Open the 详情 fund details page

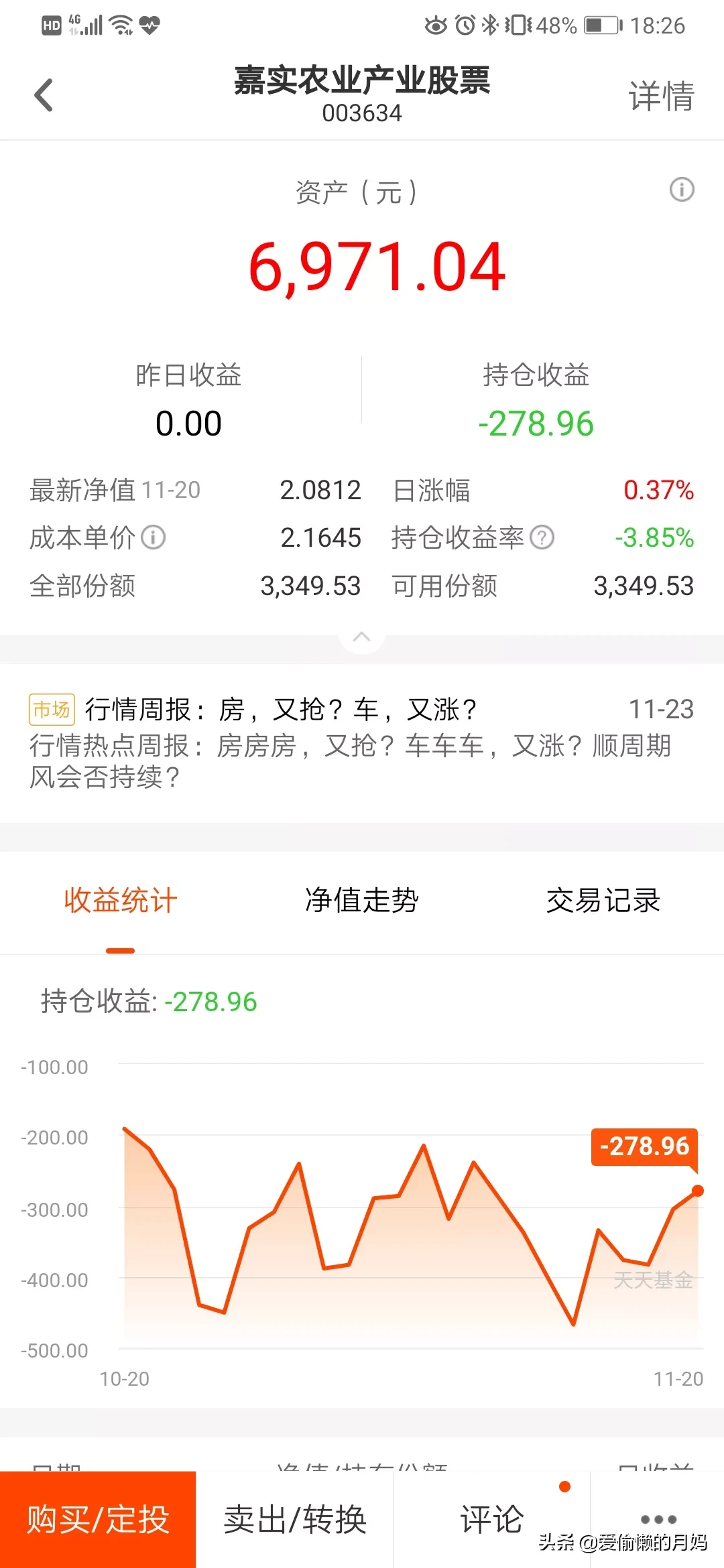[x=660, y=96]
